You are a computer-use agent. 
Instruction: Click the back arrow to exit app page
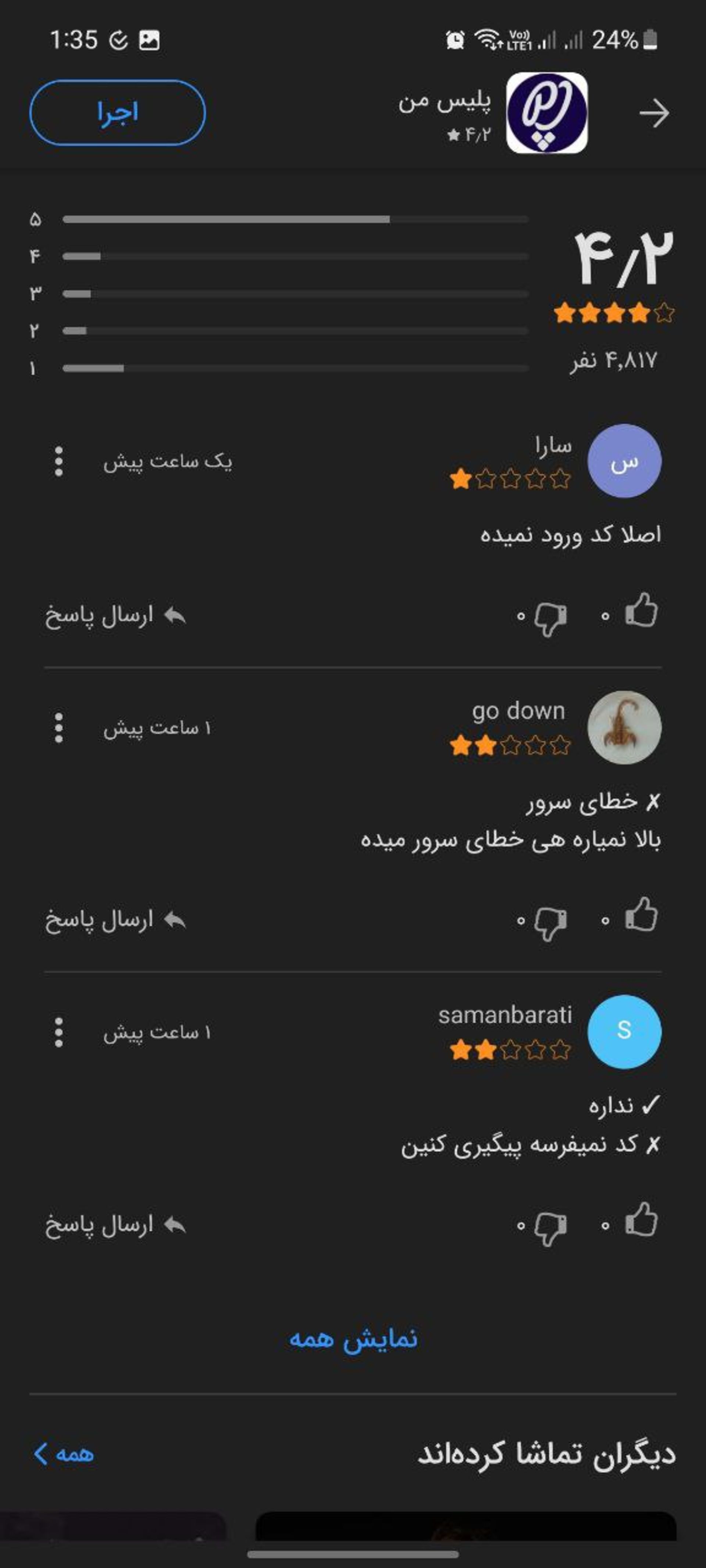(655, 113)
